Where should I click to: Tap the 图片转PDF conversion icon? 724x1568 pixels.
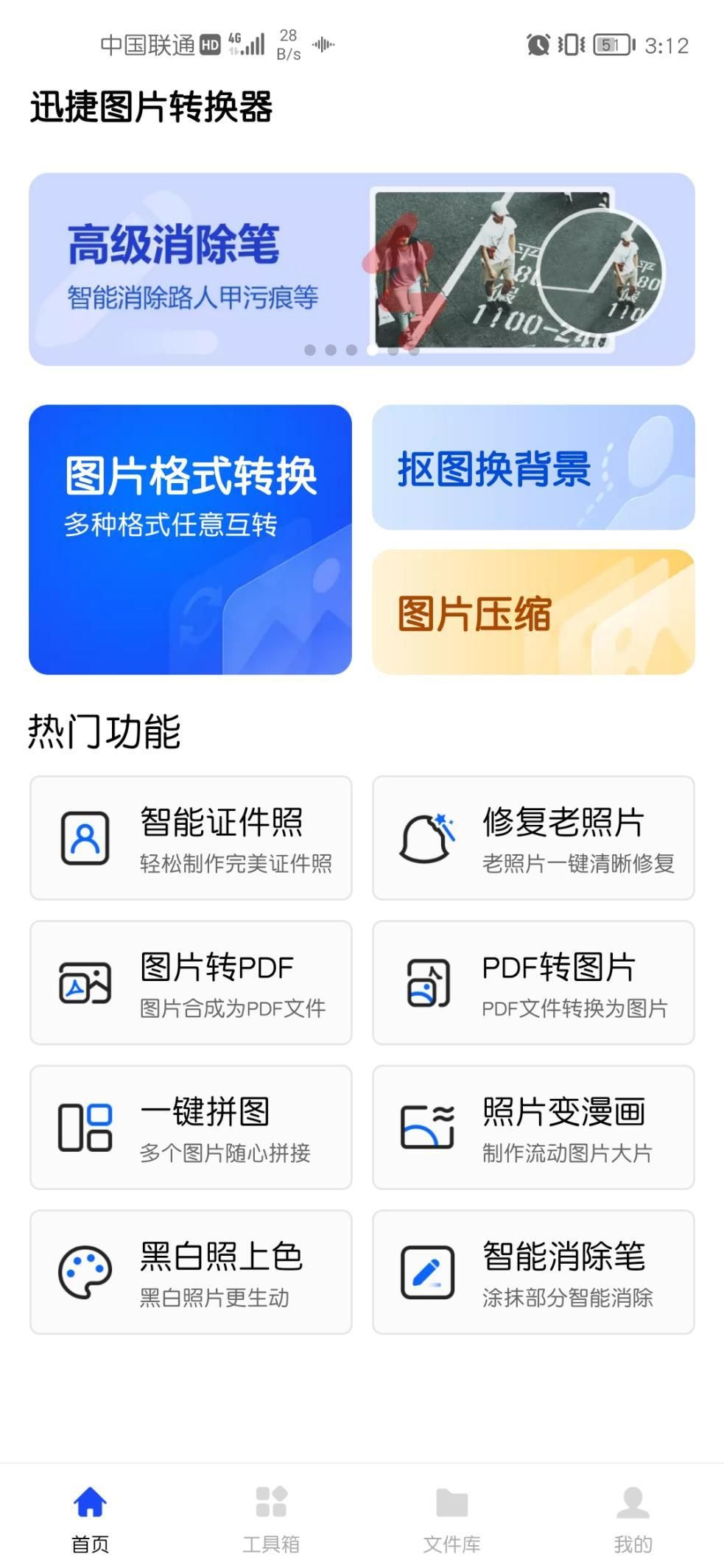(86, 982)
